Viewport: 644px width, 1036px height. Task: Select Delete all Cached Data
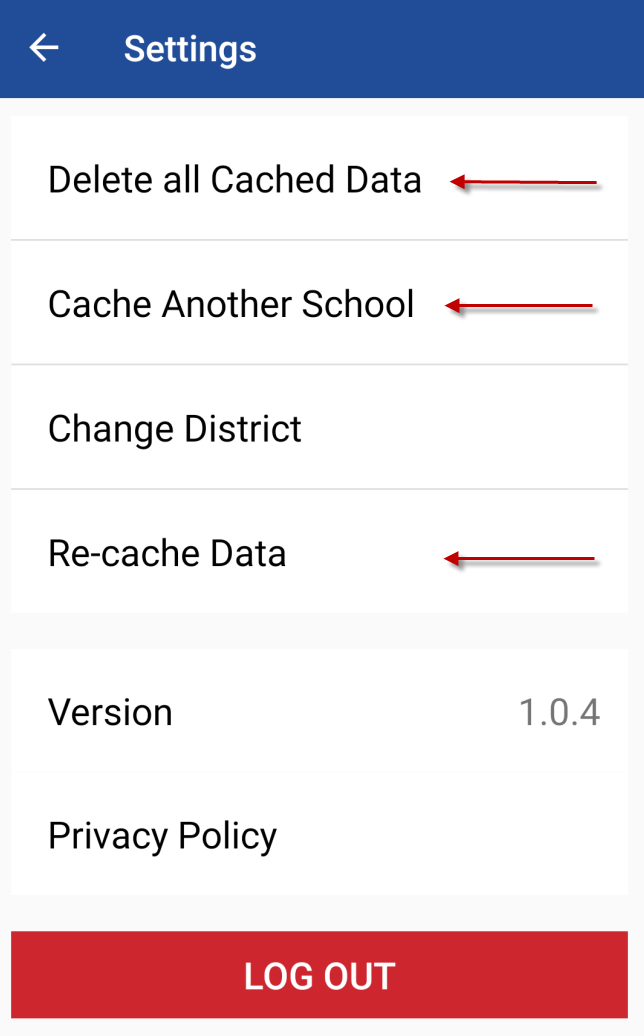coord(235,180)
